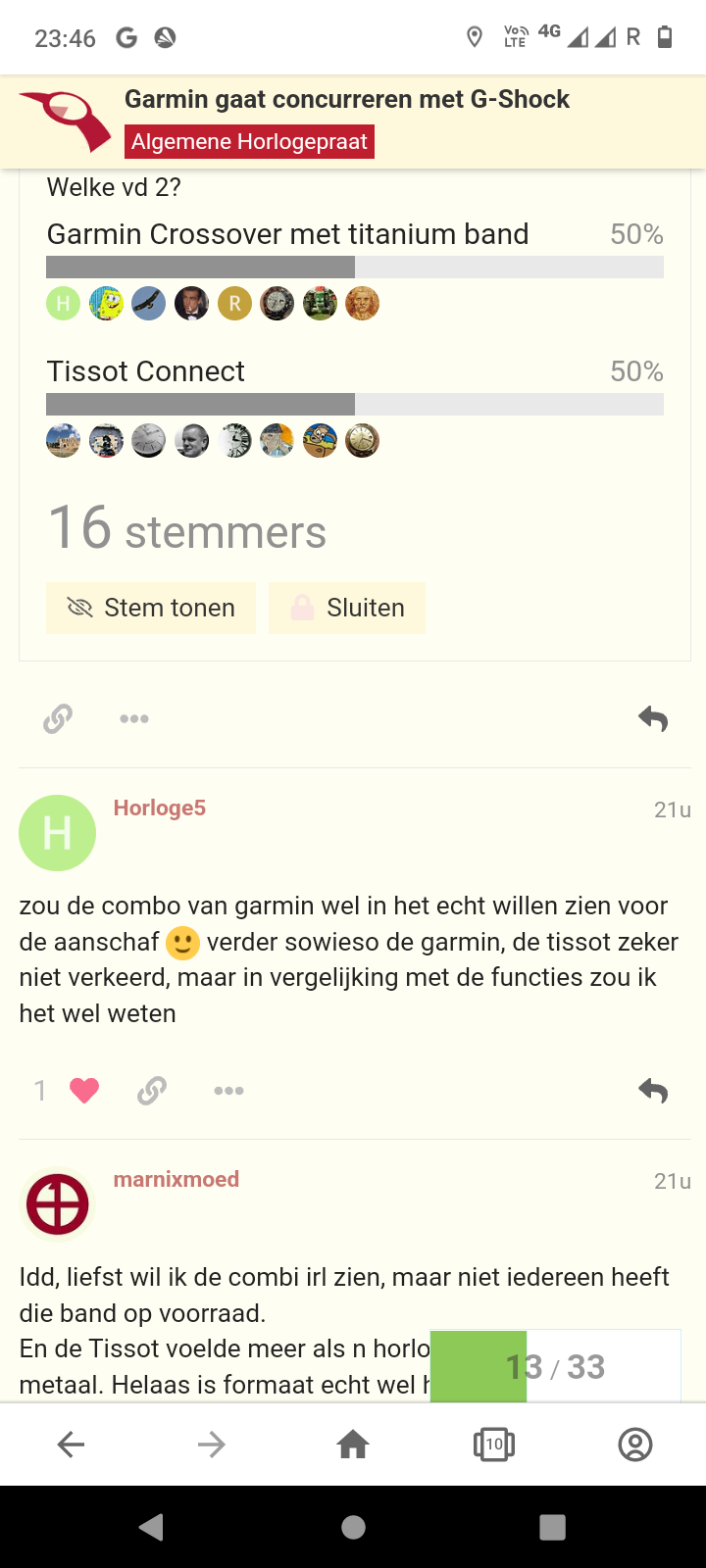
Task: Open Horloge5's profile name link
Action: point(160,808)
